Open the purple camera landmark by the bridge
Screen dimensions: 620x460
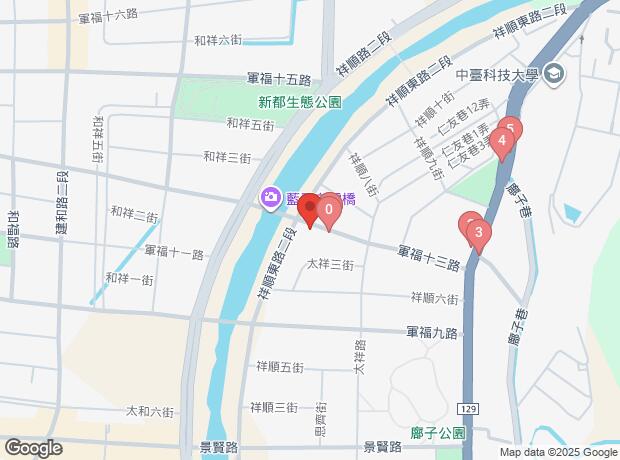(x=270, y=198)
